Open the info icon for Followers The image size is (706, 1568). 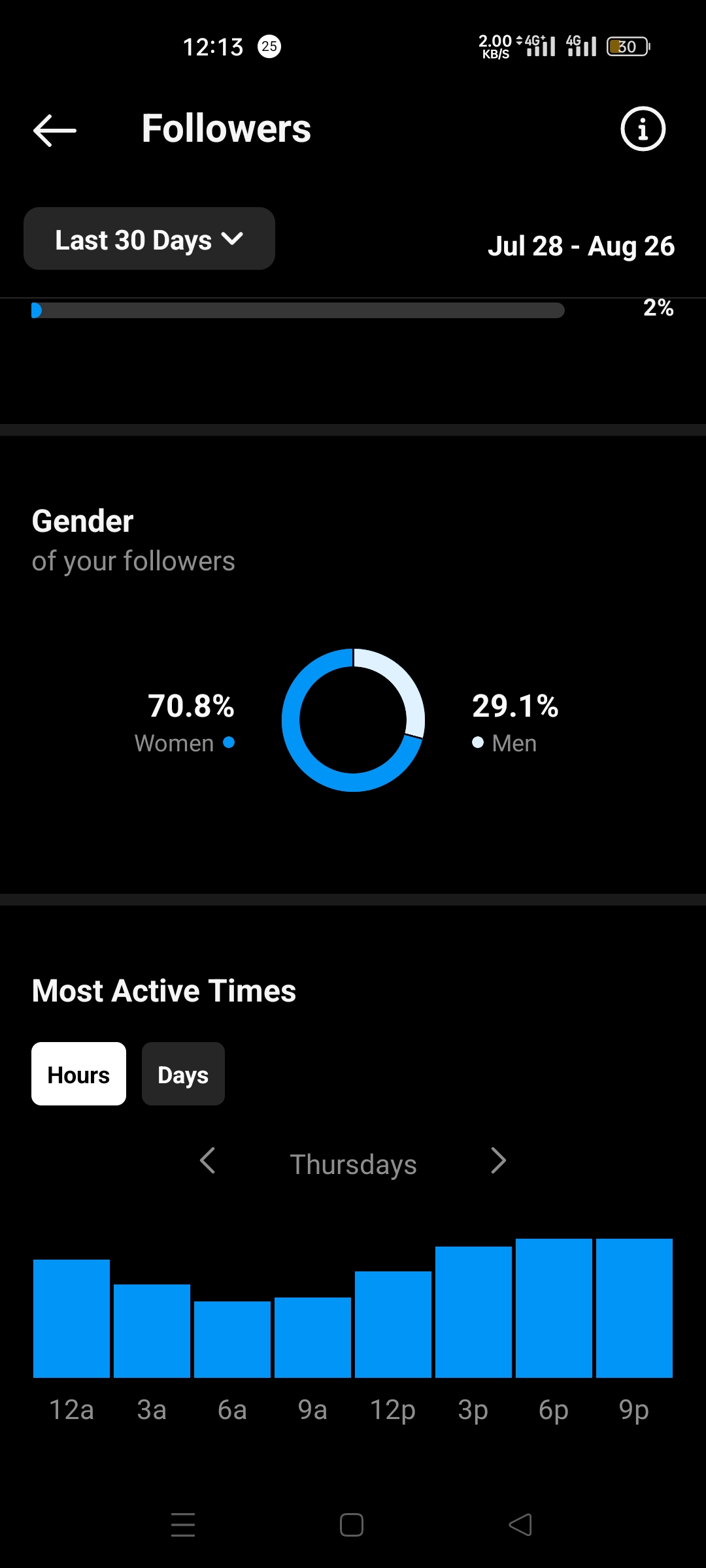tap(643, 129)
